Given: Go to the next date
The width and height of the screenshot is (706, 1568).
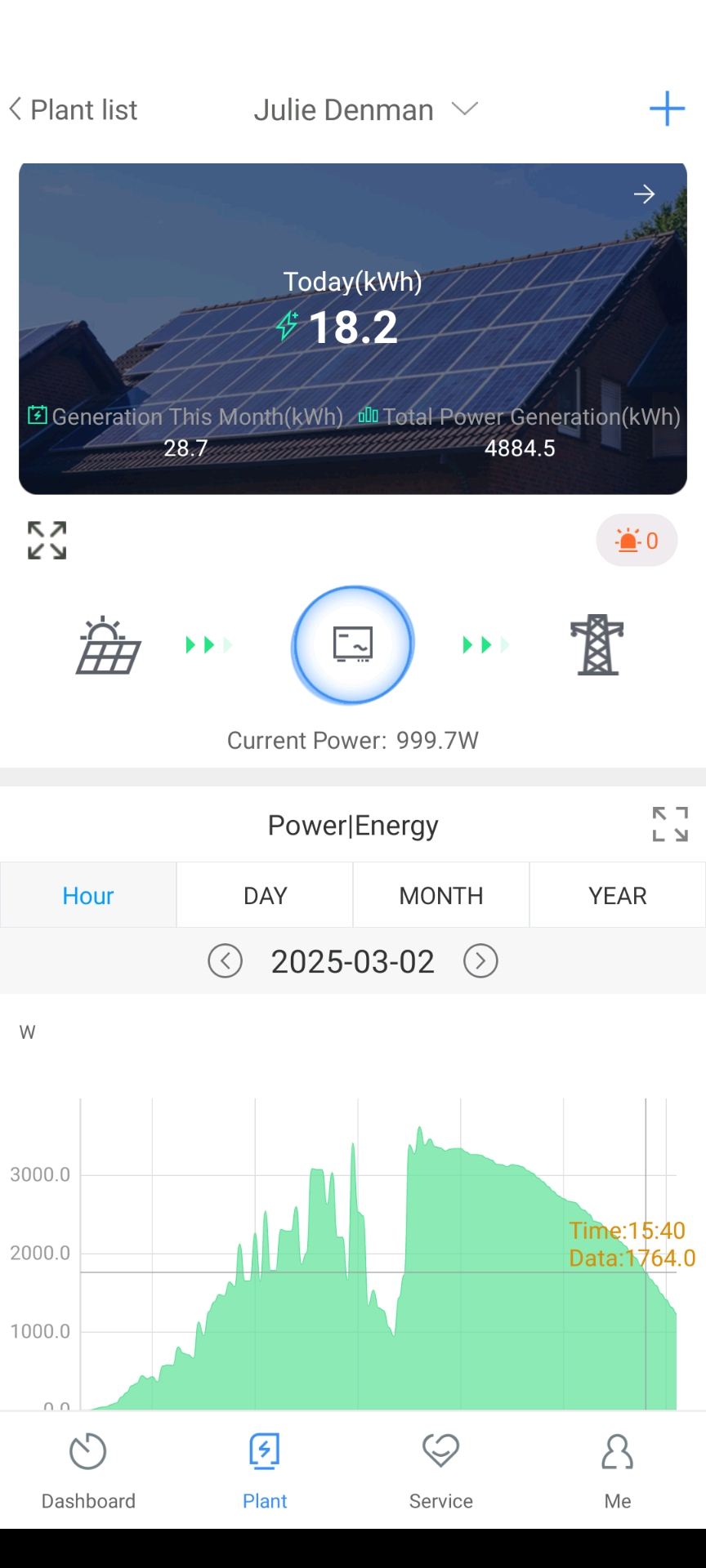Looking at the screenshot, I should [480, 961].
